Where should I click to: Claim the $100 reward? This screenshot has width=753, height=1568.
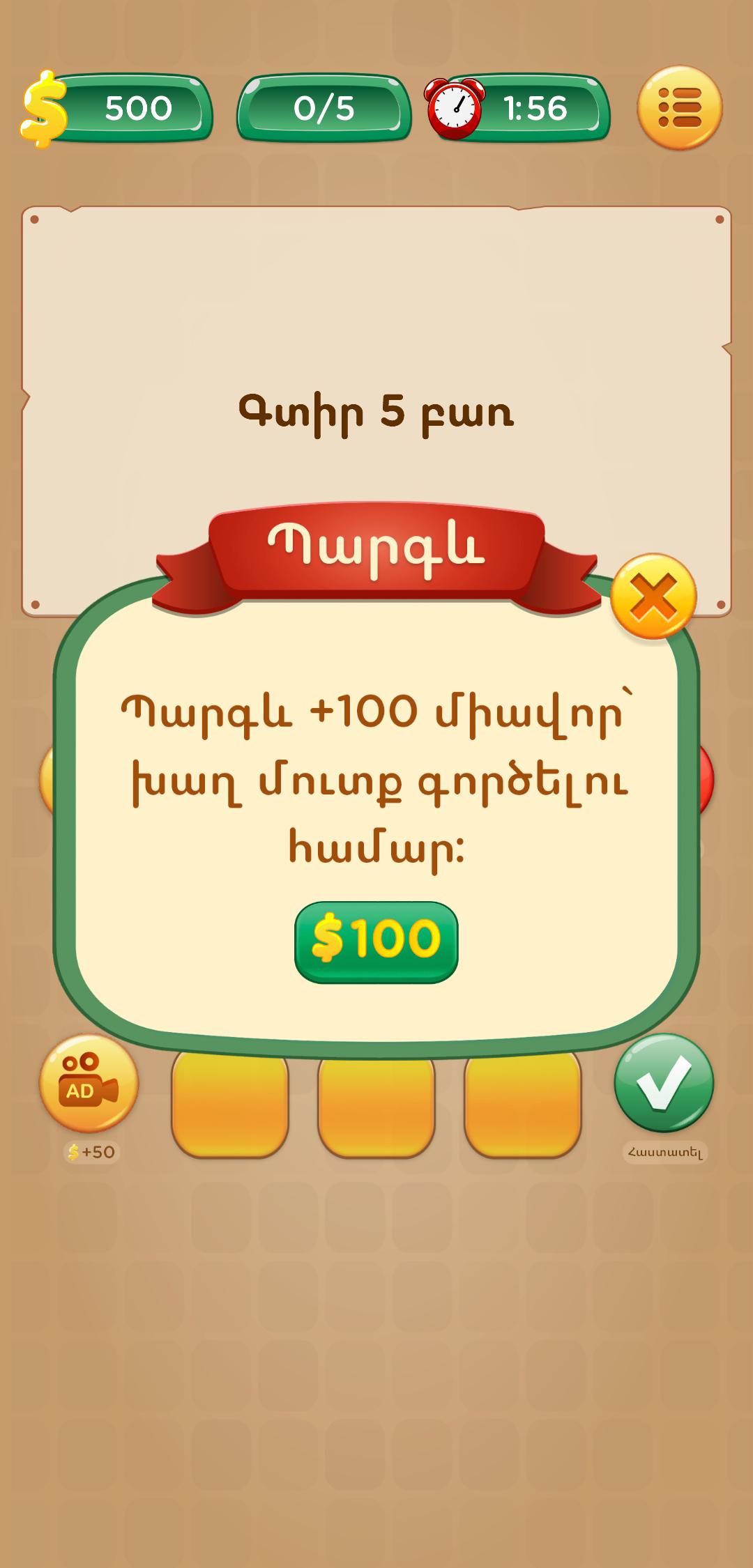pyautogui.click(x=376, y=941)
